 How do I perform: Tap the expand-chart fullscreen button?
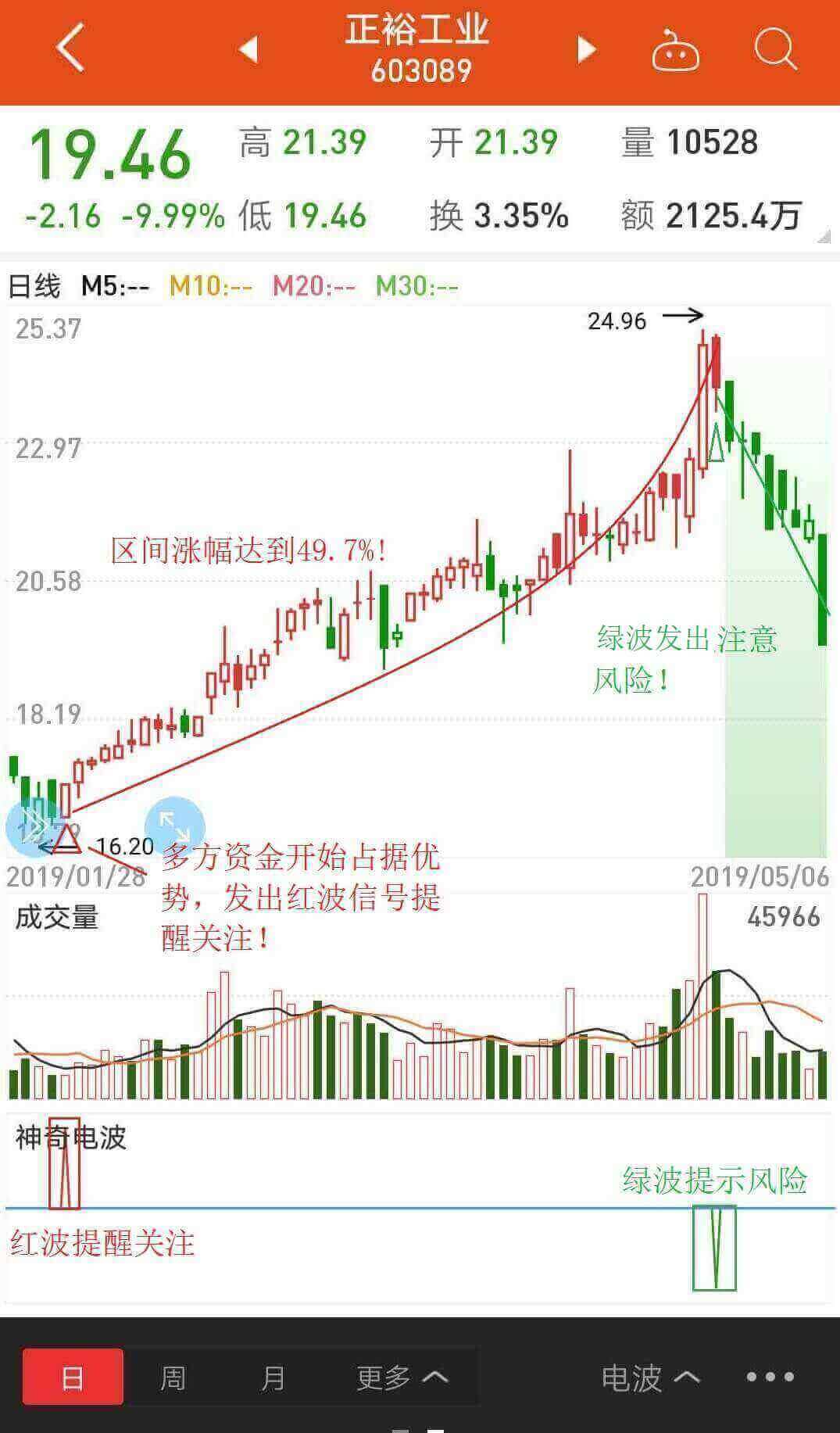(x=175, y=826)
